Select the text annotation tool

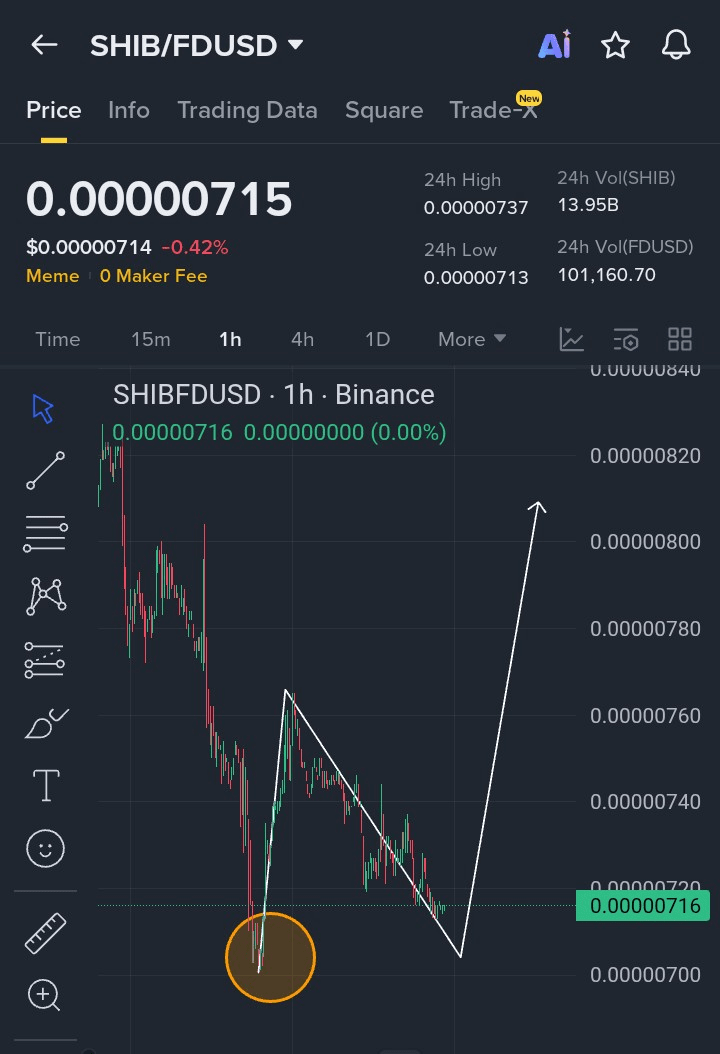[46, 785]
